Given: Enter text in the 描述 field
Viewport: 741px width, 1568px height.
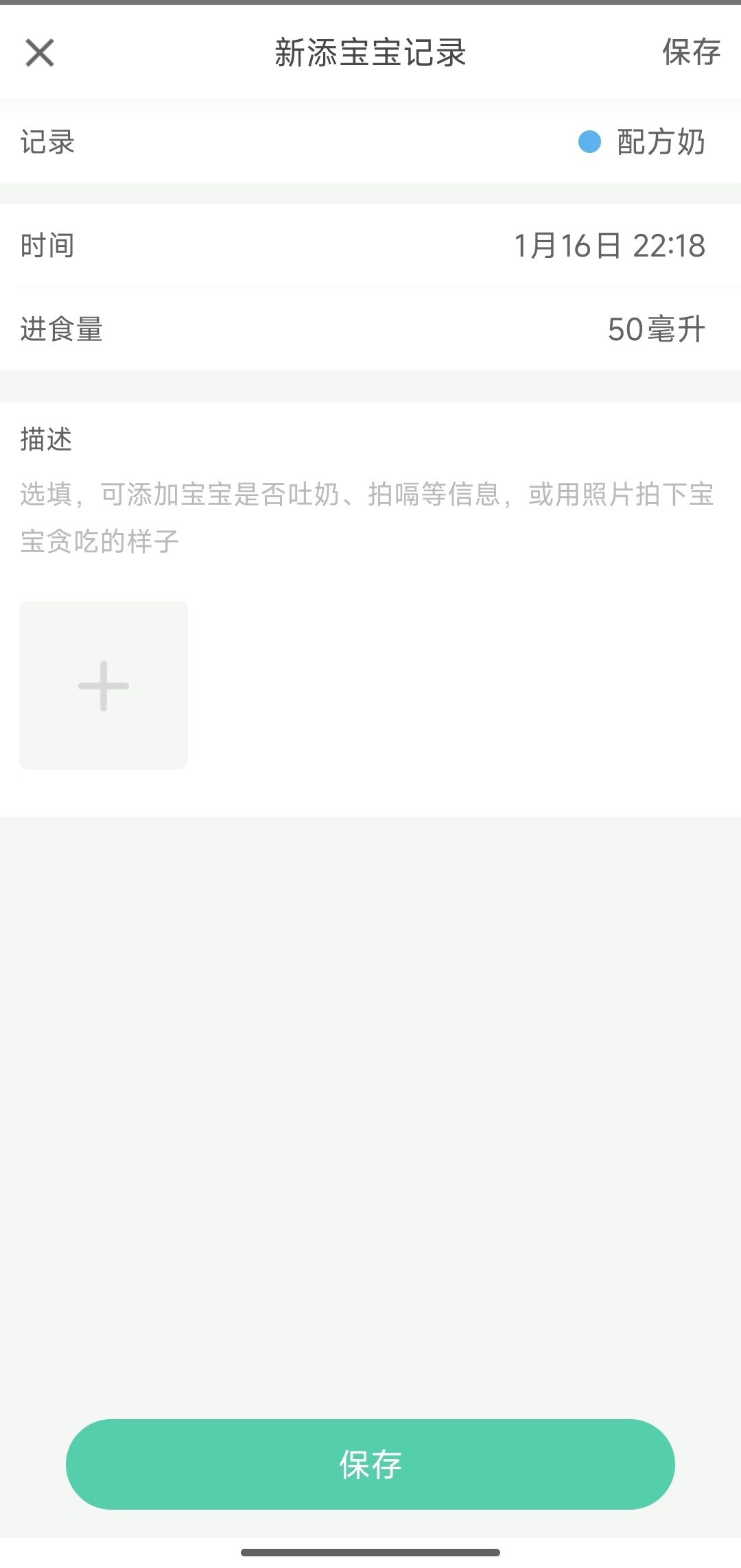Looking at the screenshot, I should [367, 517].
